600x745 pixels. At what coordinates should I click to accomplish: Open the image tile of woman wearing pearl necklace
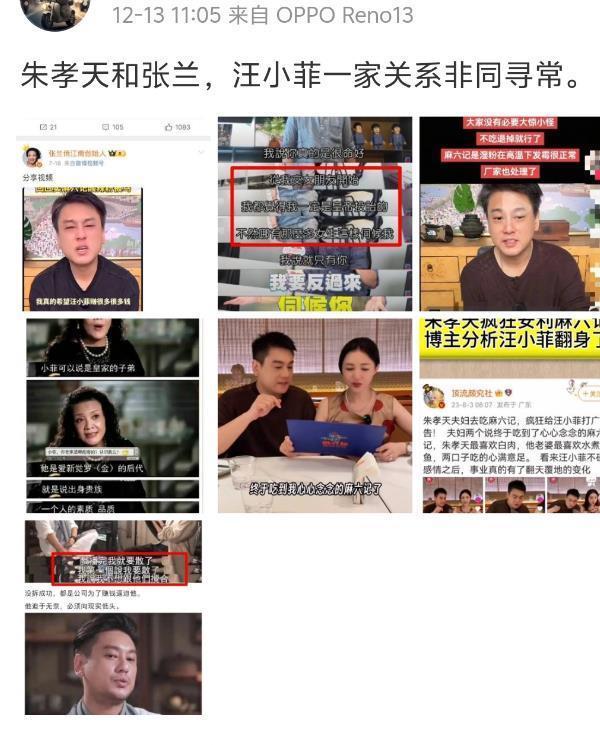coord(113,416)
